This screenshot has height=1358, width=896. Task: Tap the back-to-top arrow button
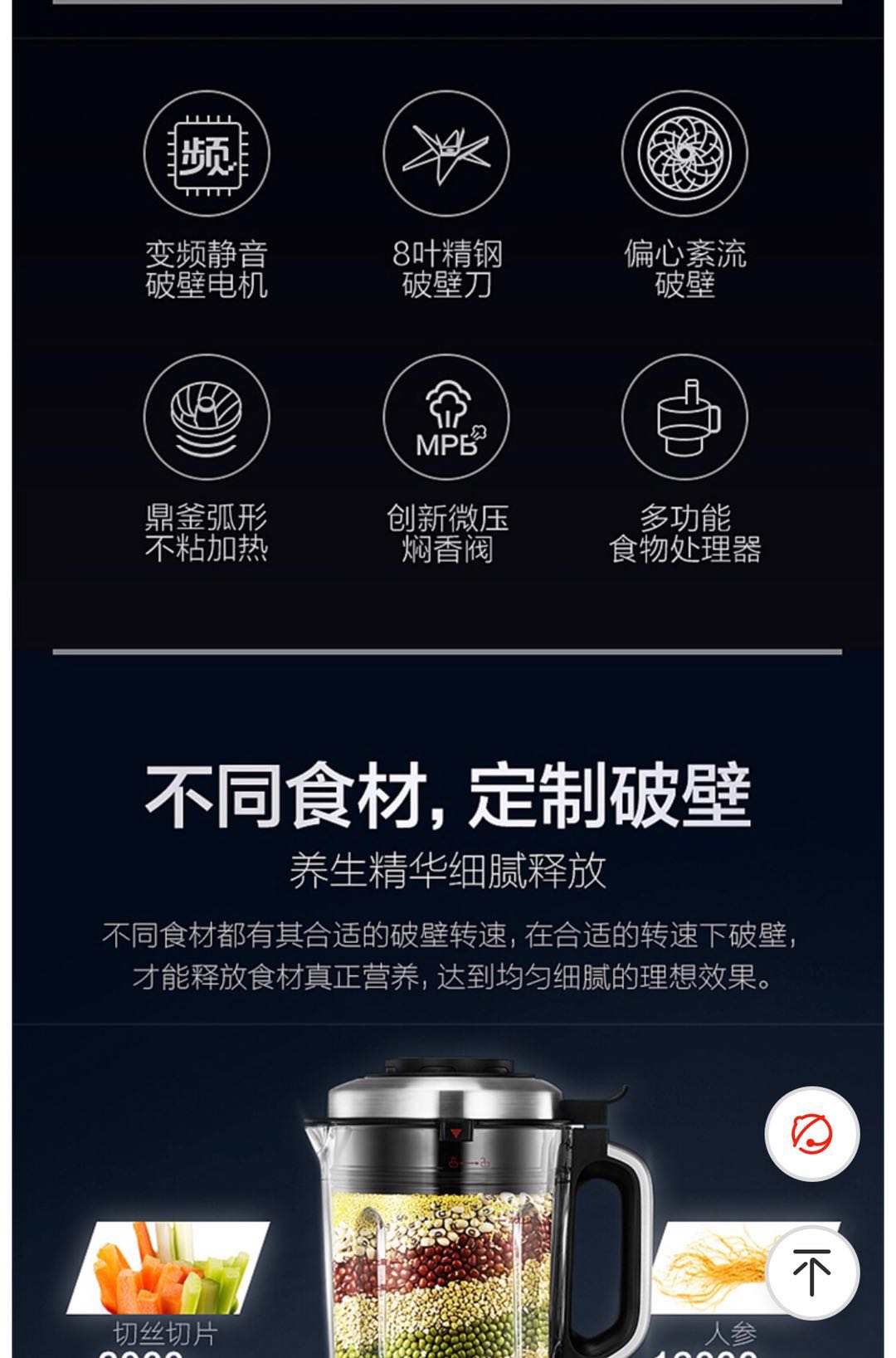(811, 1271)
